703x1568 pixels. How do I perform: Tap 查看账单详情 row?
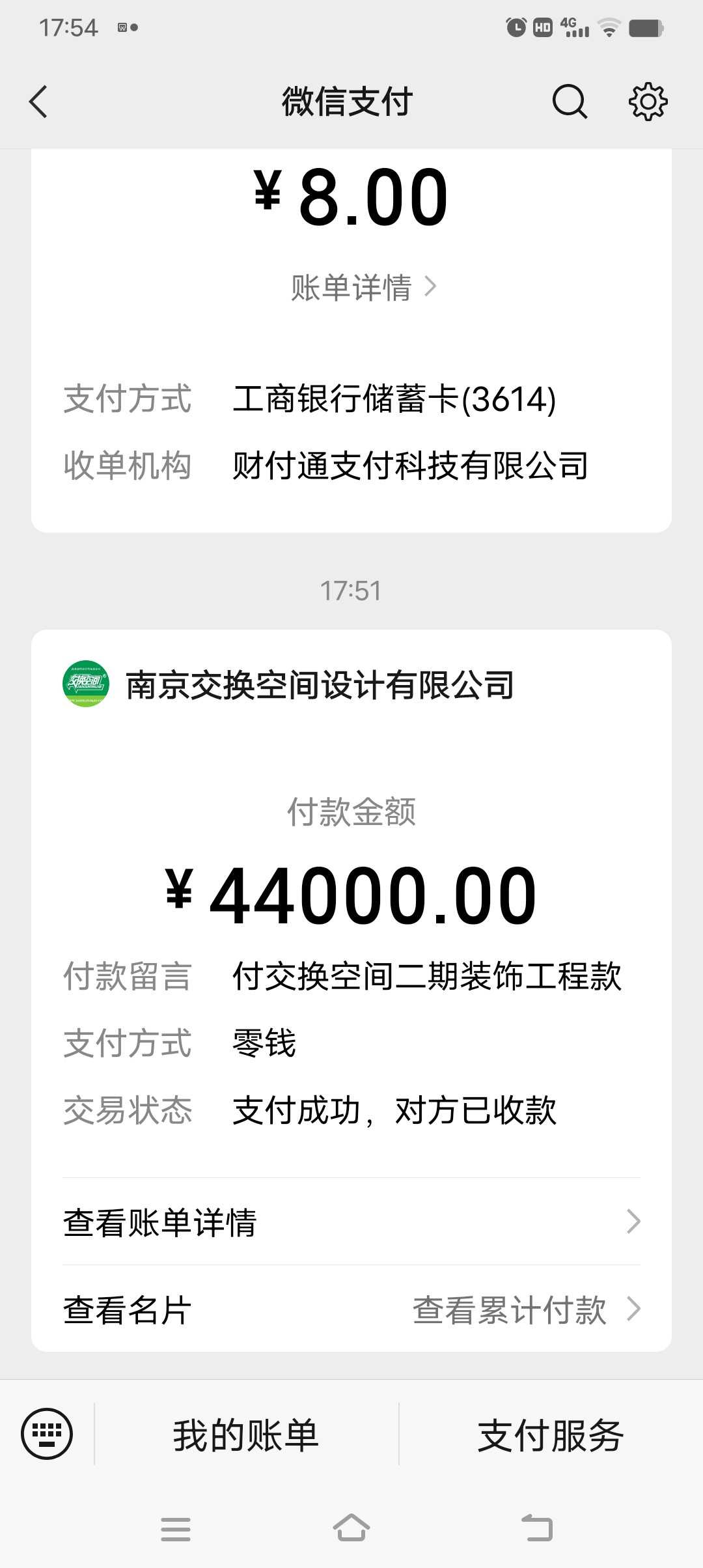click(x=351, y=1222)
